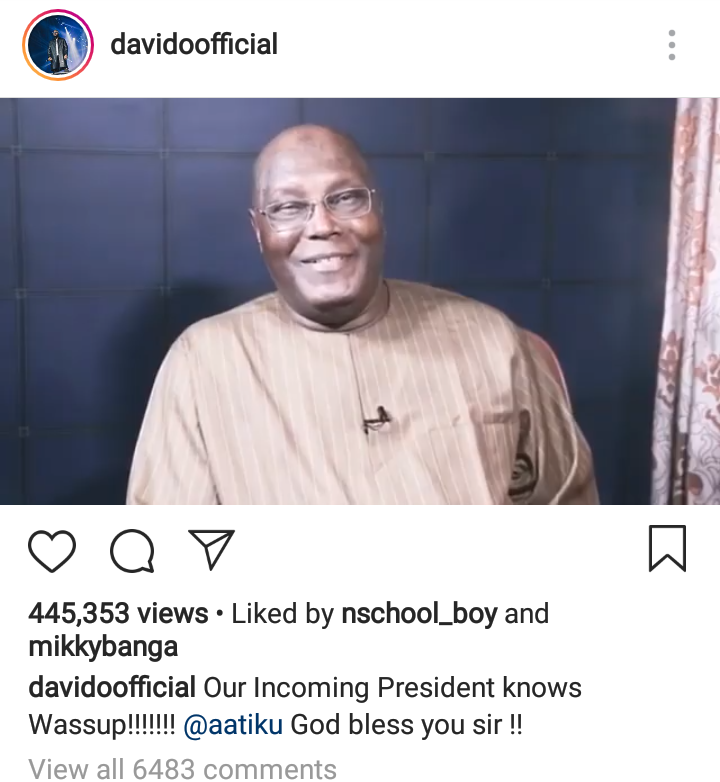Screen dimensions: 720x782
Task: Save this post with the bookmark icon
Action: click(x=667, y=548)
